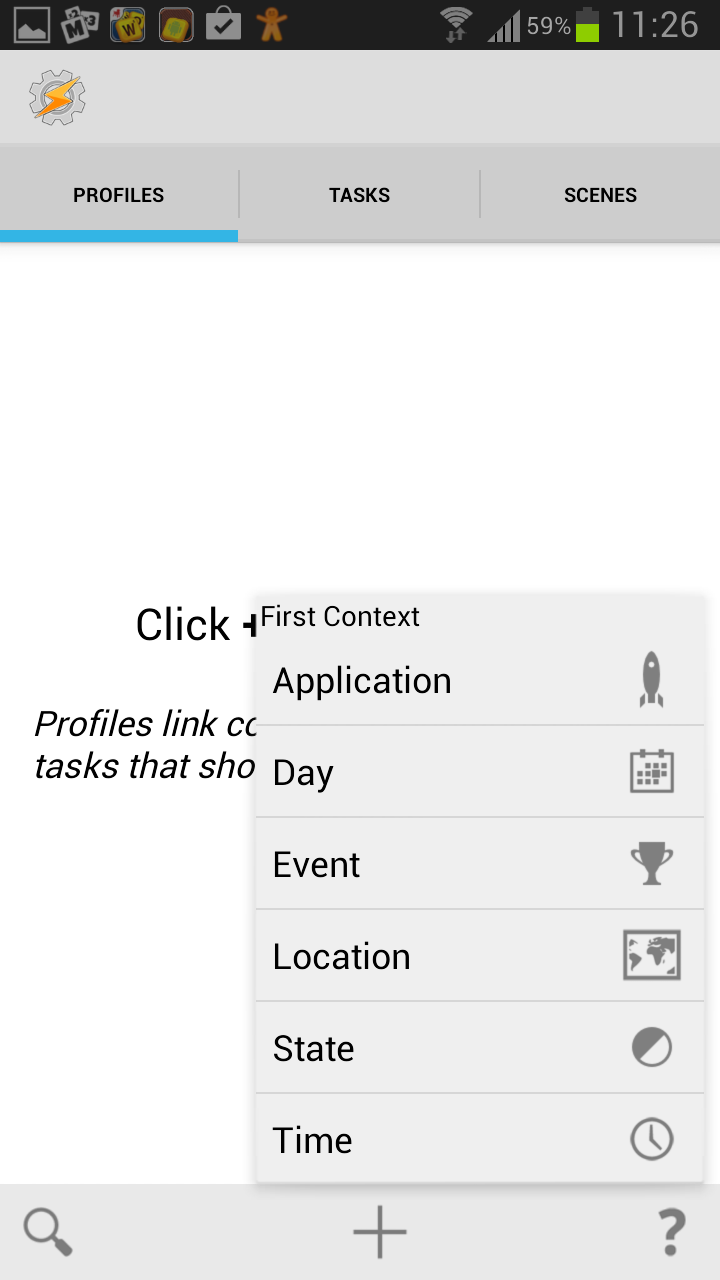This screenshot has height=1280, width=720.
Task: Add a new profile with plus
Action: [x=380, y=1232]
